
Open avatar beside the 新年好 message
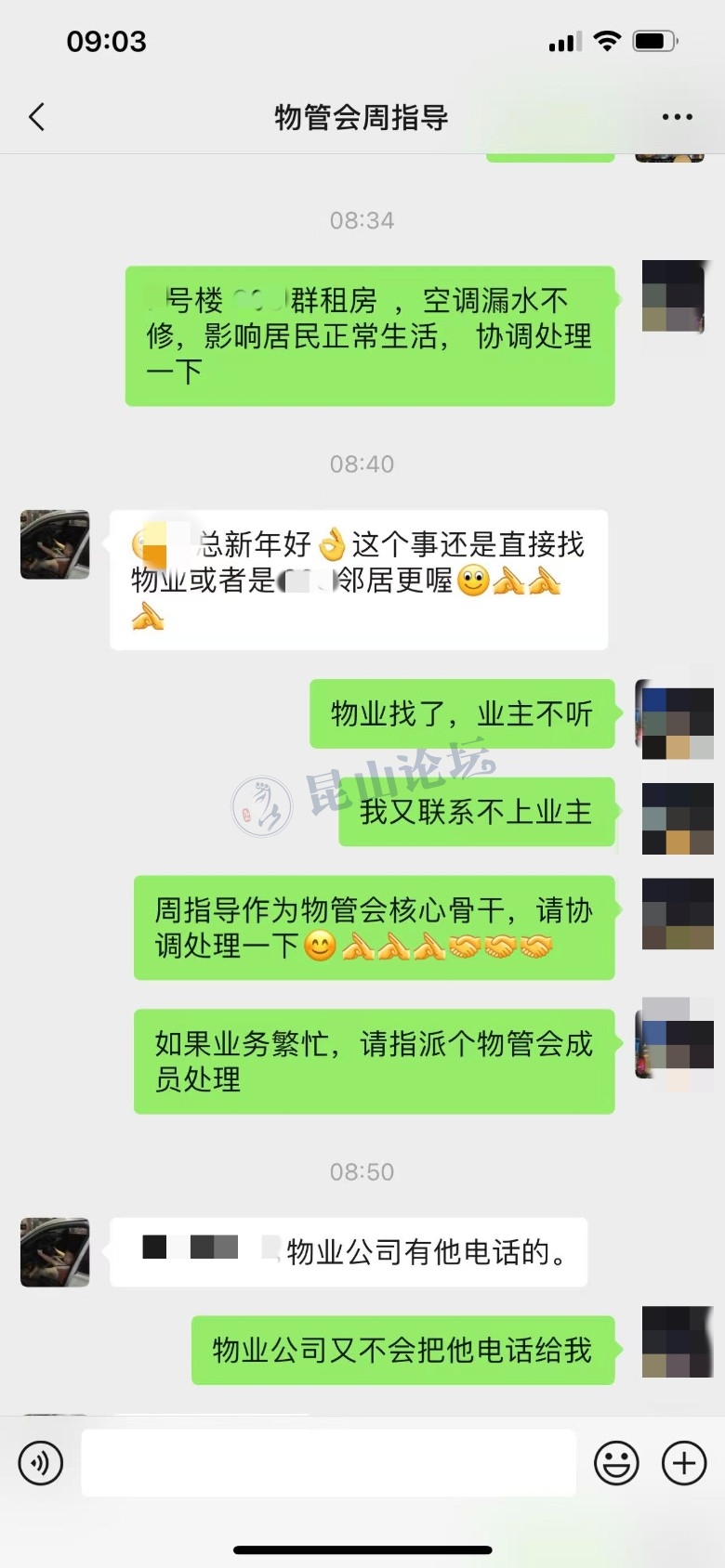[55, 544]
